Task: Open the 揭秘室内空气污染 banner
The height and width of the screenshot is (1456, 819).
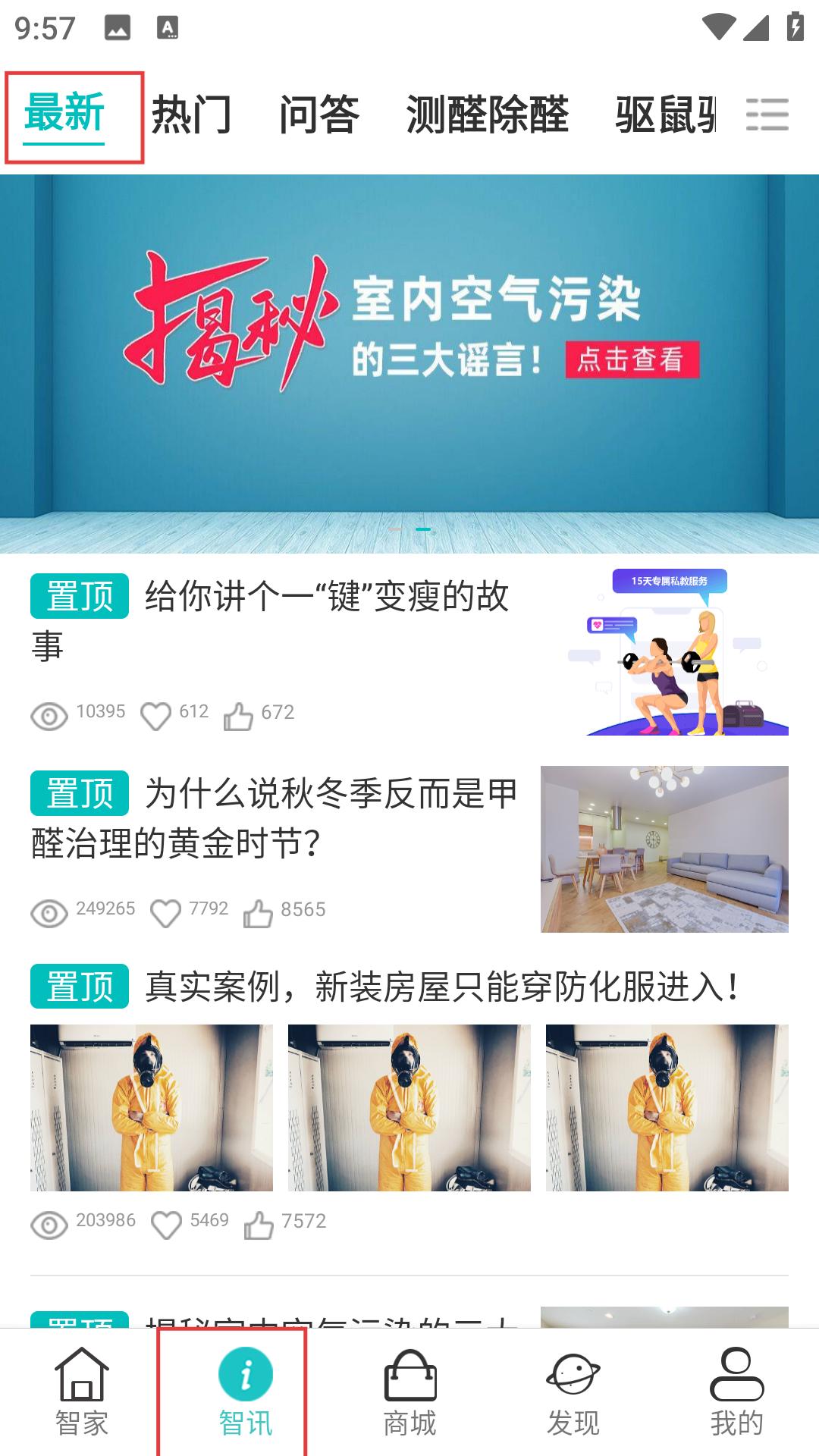Action: pos(409,364)
